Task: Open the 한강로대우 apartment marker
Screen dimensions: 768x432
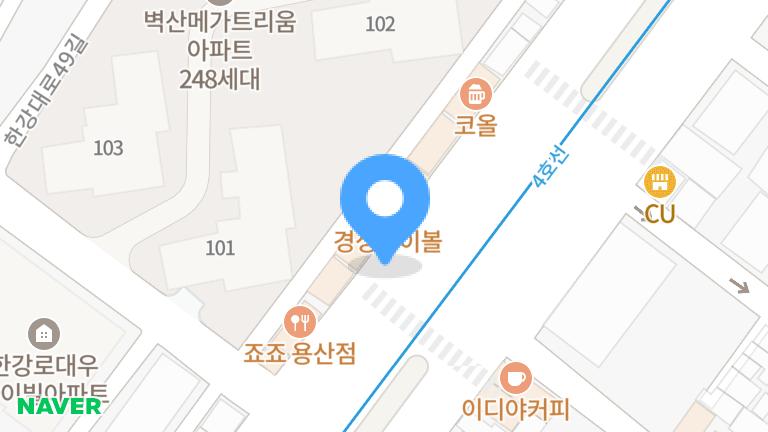Action: 44,333
